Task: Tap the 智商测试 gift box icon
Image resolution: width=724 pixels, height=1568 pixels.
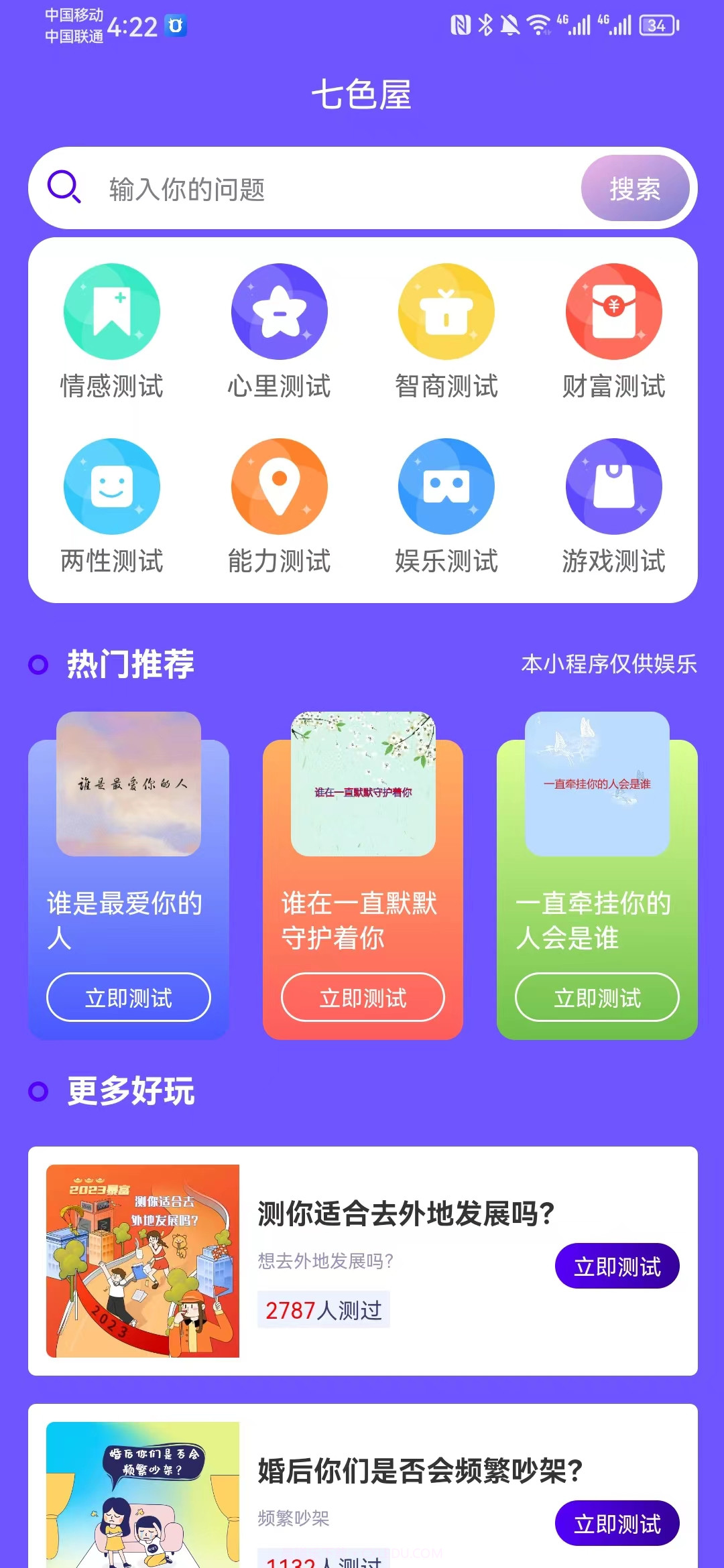Action: (446, 311)
